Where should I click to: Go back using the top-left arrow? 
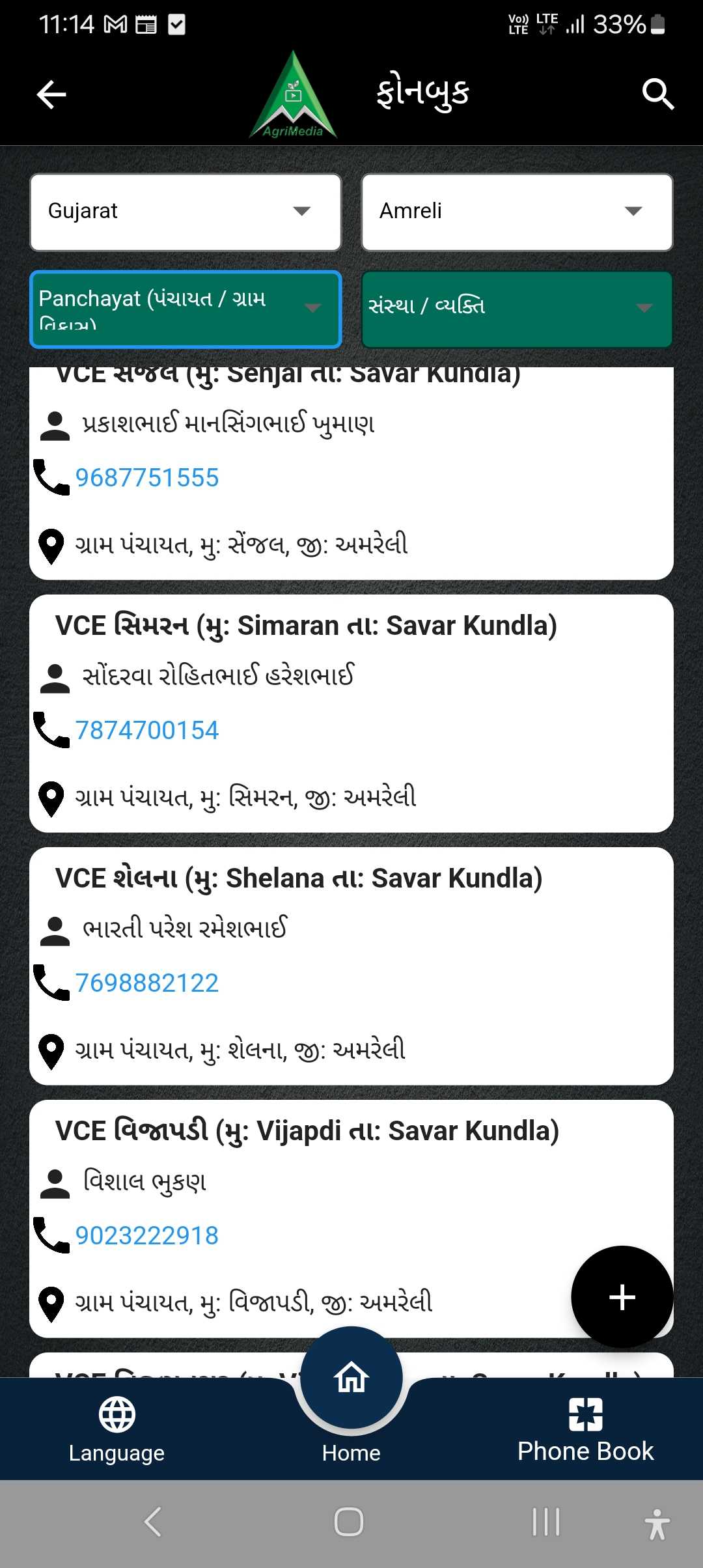[51, 95]
